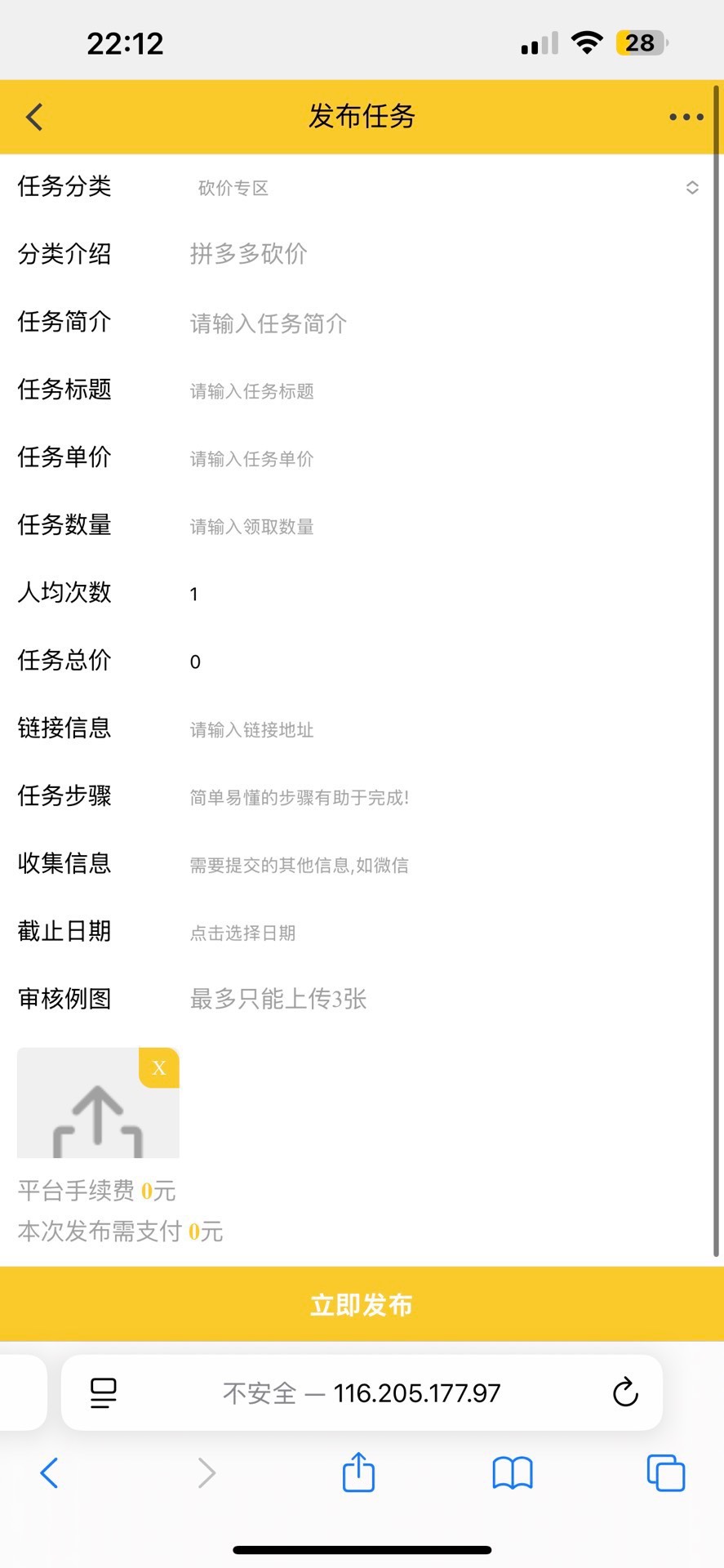
Task: Open the browser bookmarks
Action: click(x=513, y=1472)
